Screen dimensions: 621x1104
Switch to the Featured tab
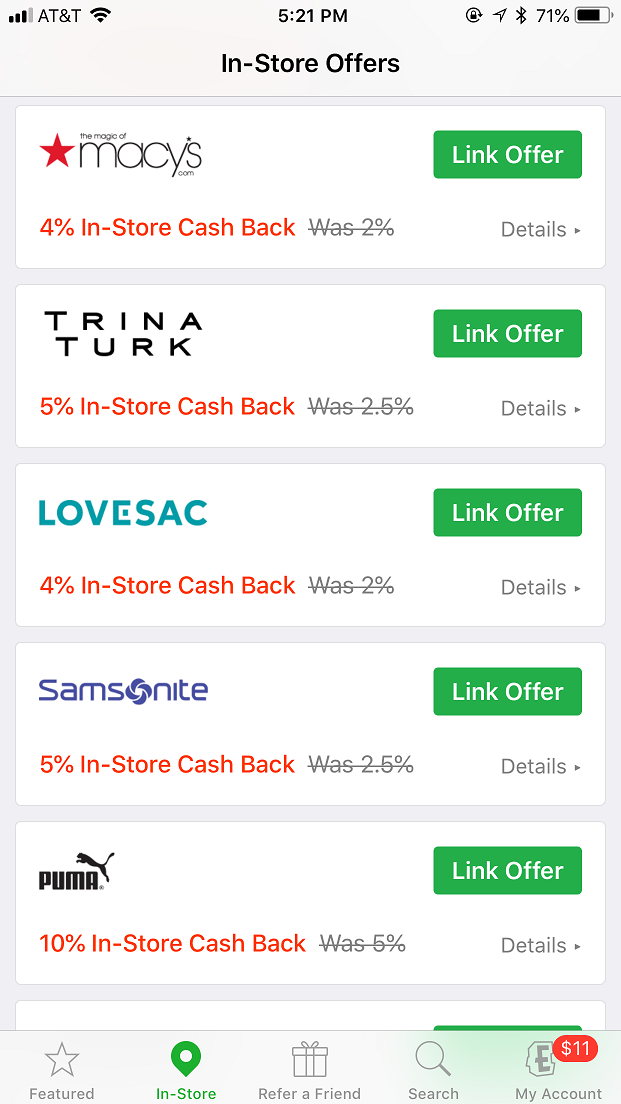62,1070
